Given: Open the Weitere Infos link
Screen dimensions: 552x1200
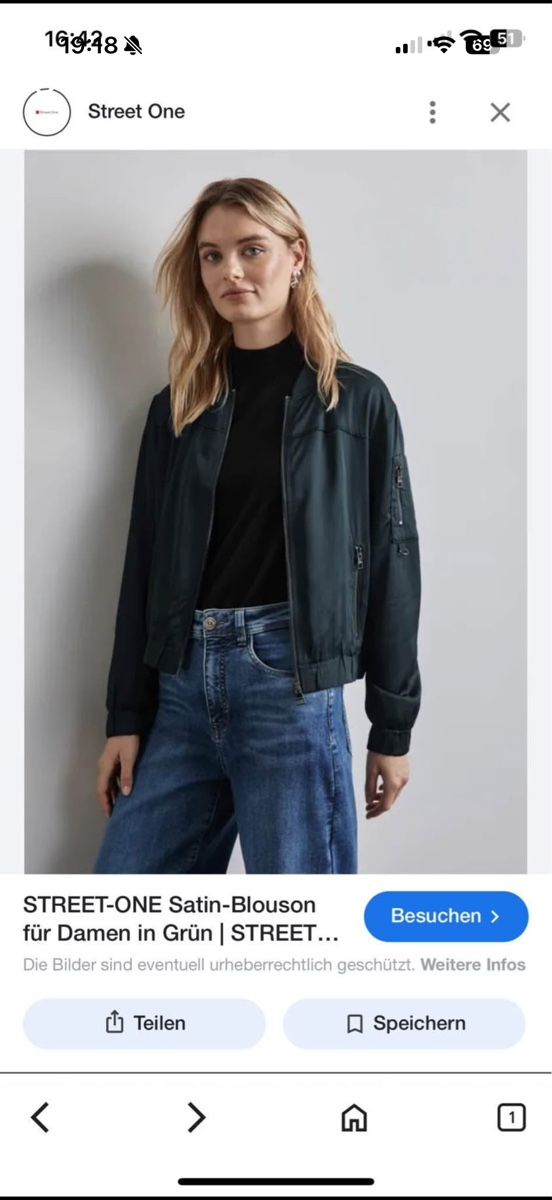Looking at the screenshot, I should click(473, 965).
